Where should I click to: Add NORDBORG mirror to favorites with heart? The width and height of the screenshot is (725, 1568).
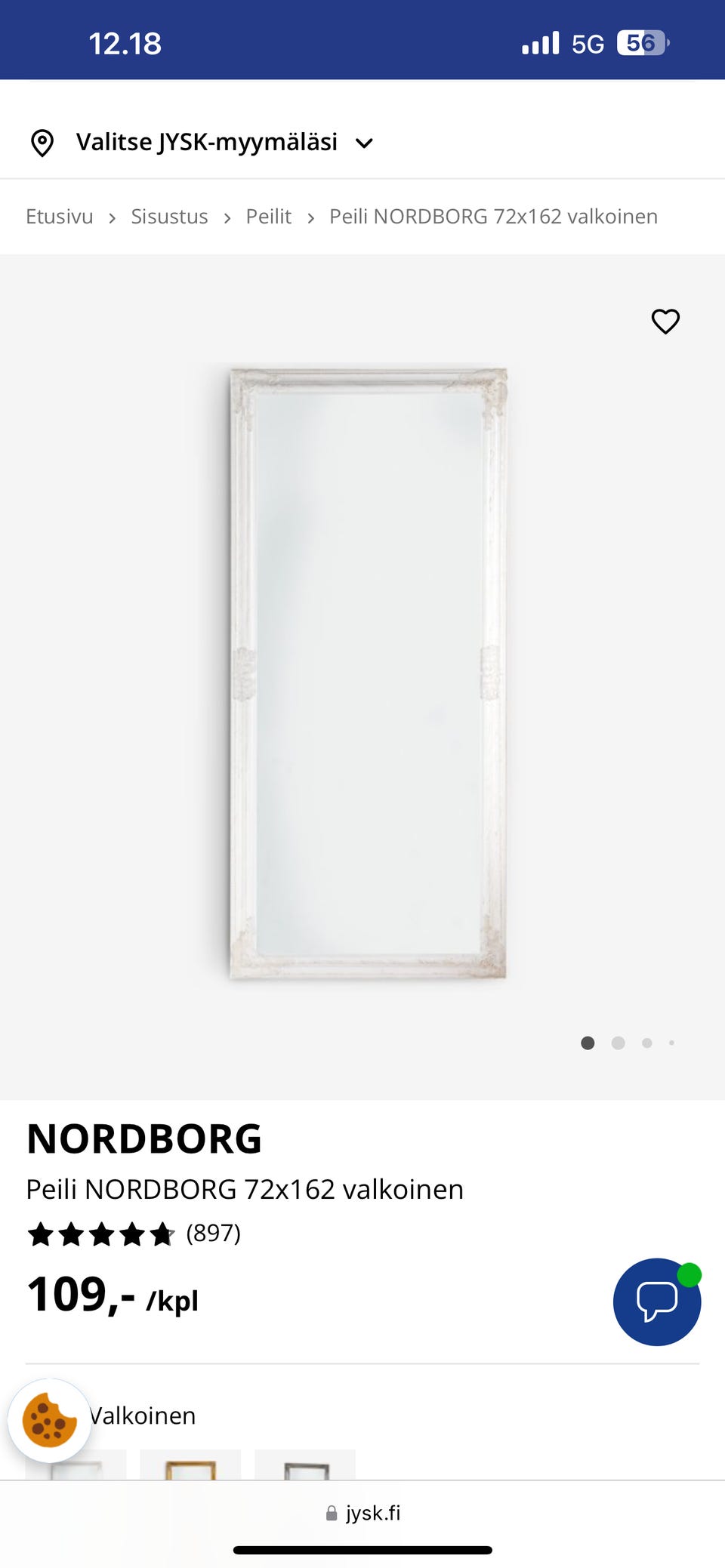665,322
